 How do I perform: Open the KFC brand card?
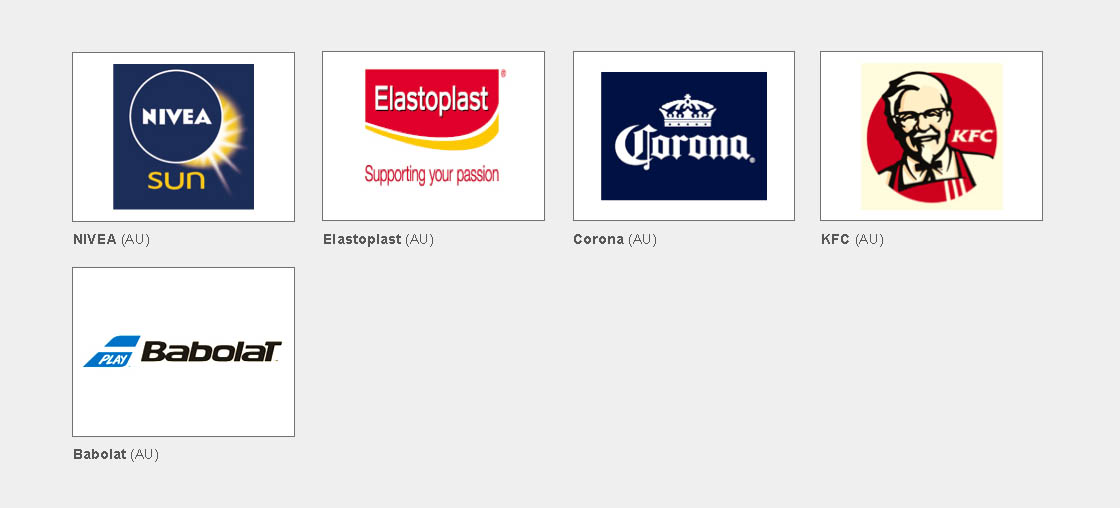[x=931, y=136]
